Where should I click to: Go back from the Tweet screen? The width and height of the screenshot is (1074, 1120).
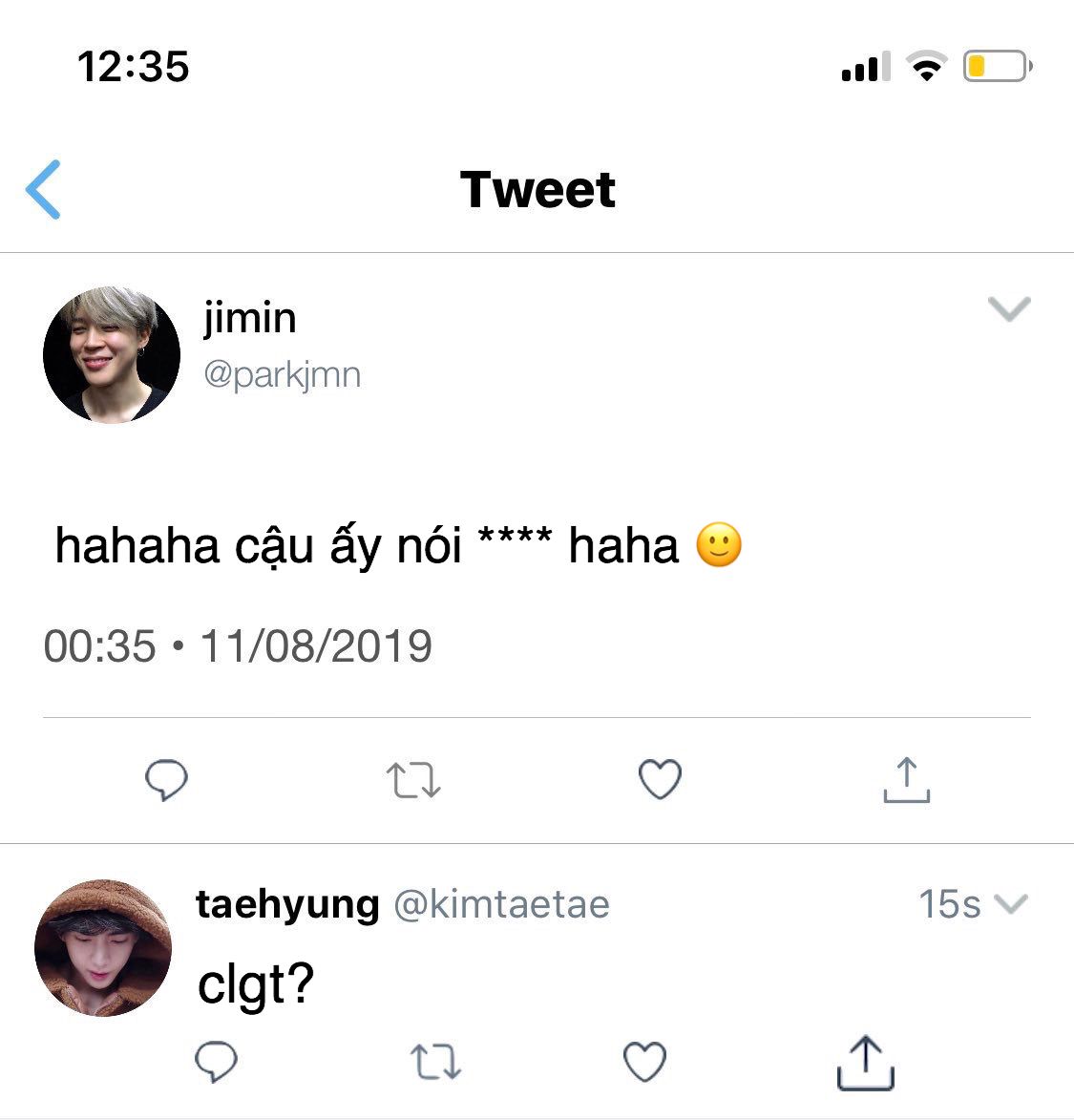coord(44,189)
